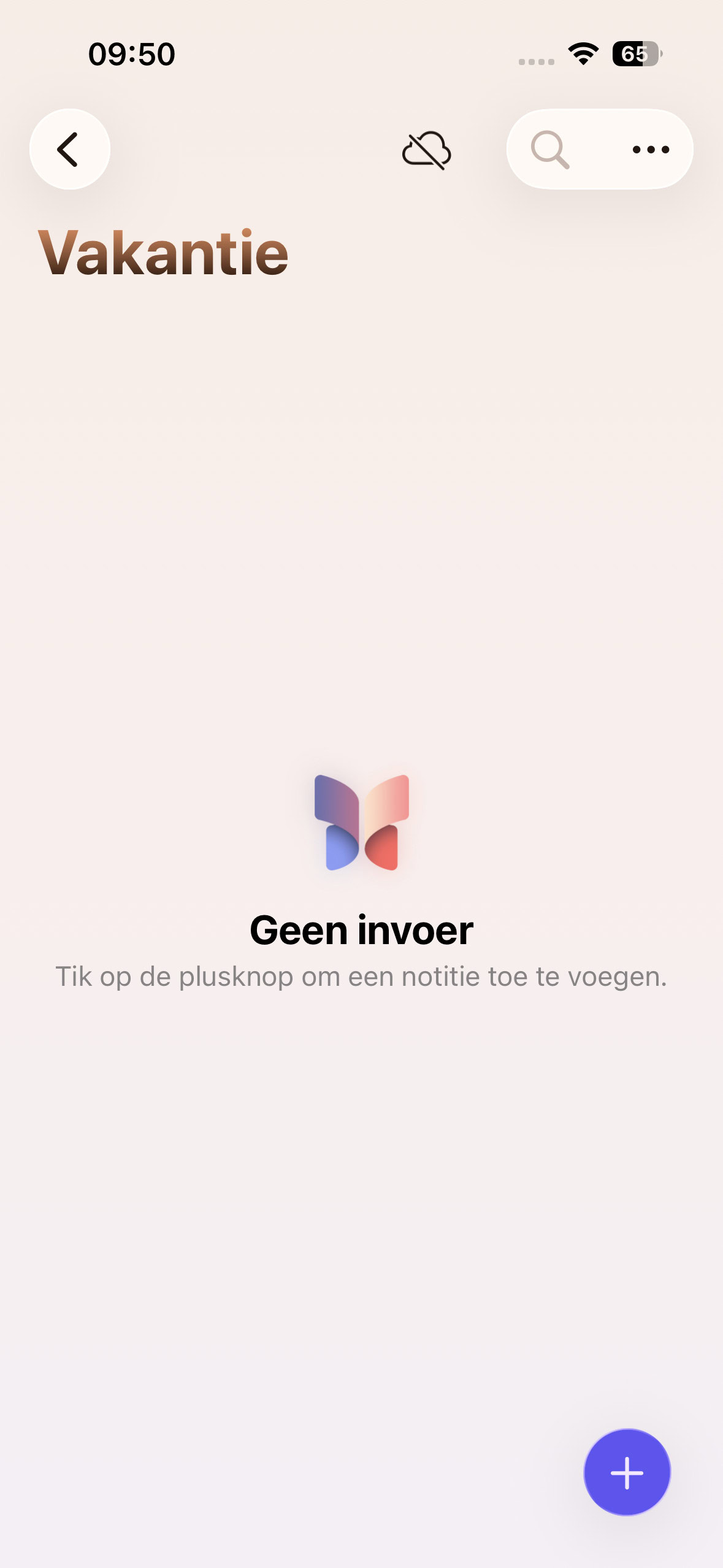Collapse the Vakantie view with the back chevron
This screenshot has width=723, height=1568.
pos(69,150)
